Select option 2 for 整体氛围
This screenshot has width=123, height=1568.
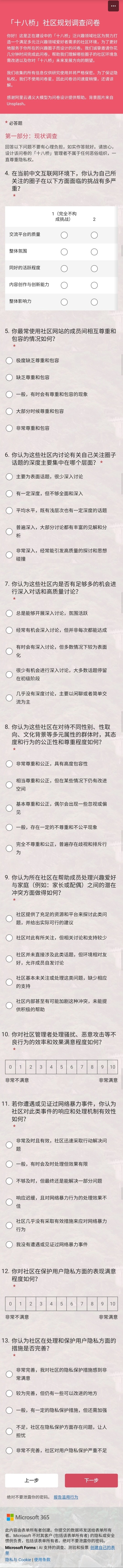point(94,251)
